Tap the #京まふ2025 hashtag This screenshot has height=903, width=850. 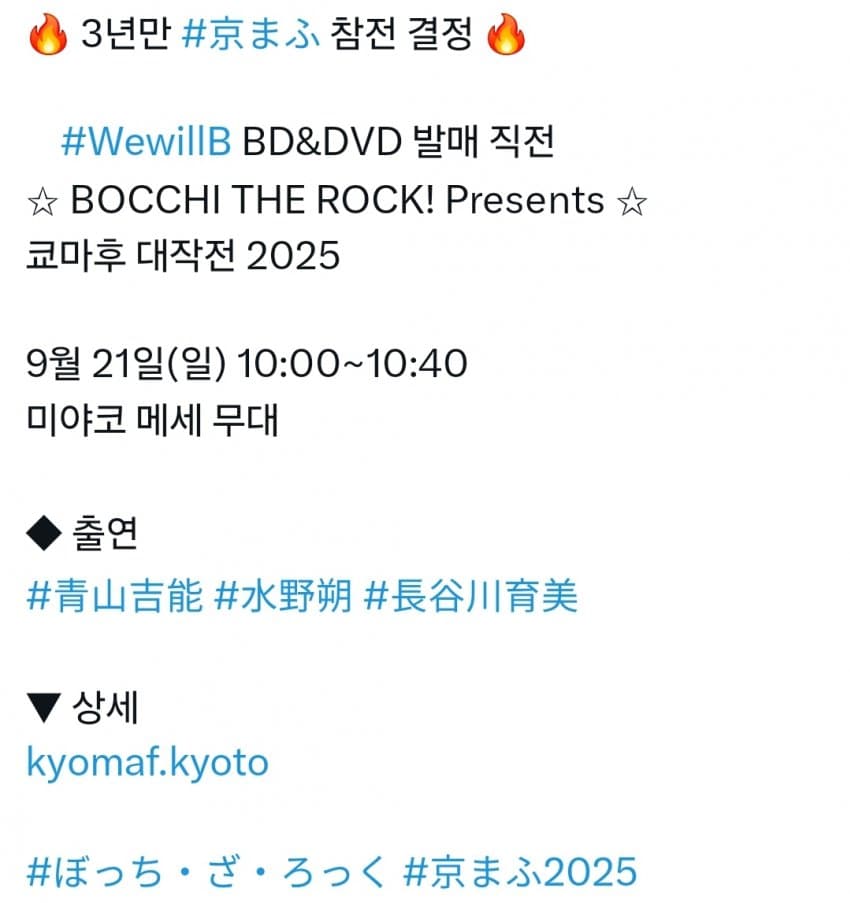[x=520, y=870]
